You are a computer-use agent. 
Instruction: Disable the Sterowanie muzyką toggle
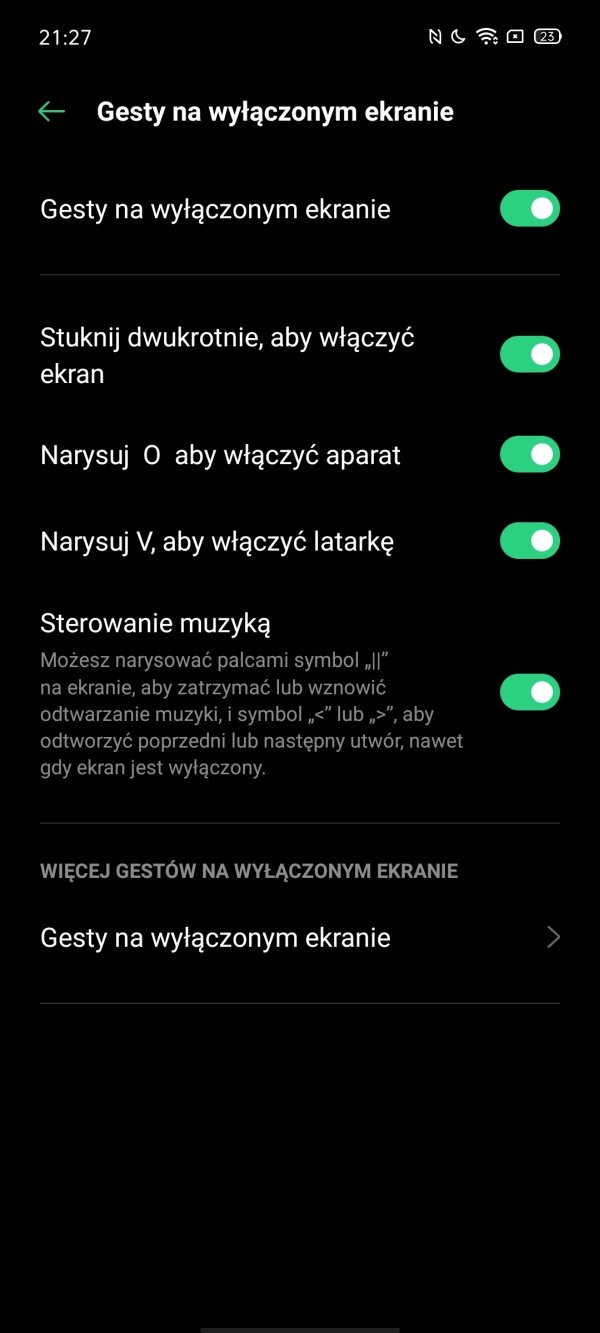(x=529, y=692)
